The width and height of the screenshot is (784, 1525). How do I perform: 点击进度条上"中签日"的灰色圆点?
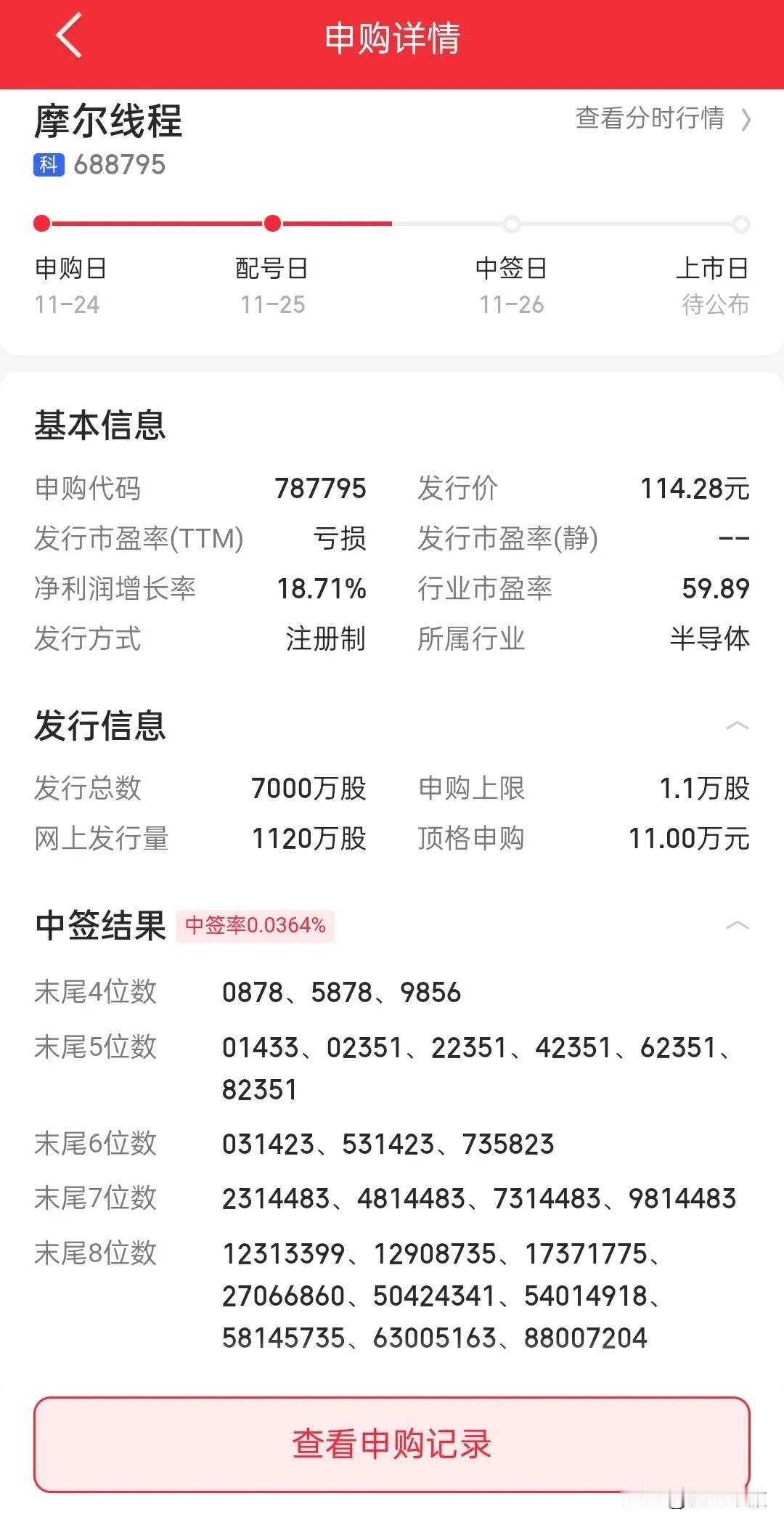[513, 224]
